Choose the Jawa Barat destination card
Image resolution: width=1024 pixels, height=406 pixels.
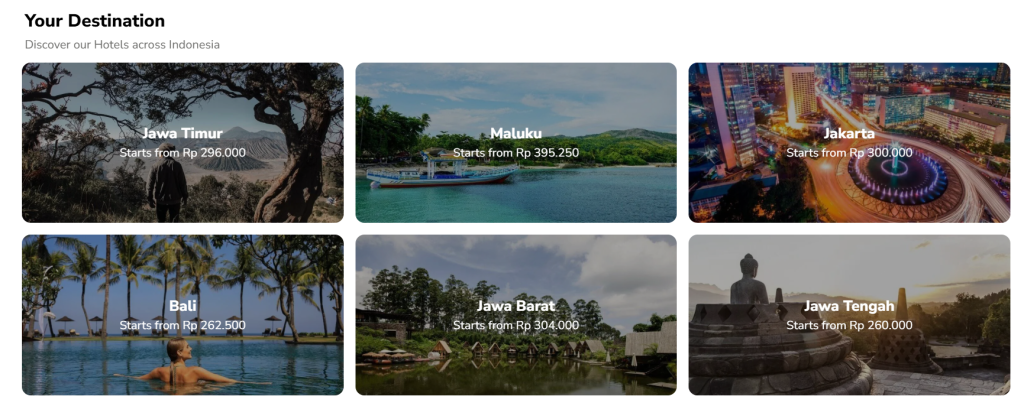(x=516, y=314)
